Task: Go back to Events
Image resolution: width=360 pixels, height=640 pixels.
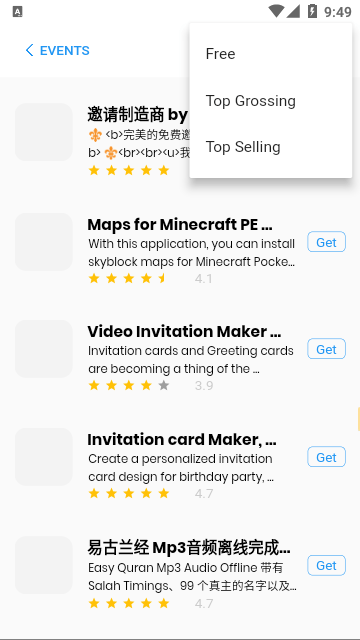Action: coord(58,51)
